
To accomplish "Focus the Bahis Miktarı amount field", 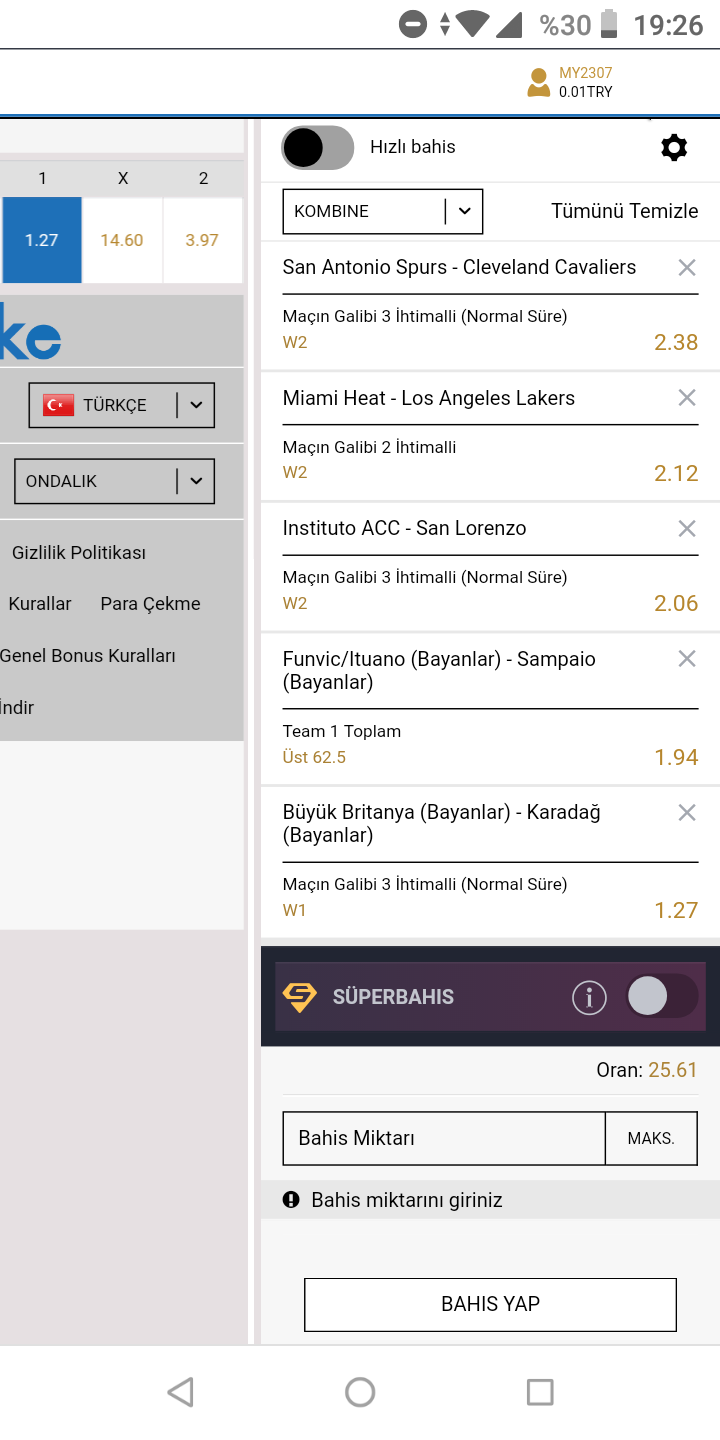I will tap(444, 1138).
